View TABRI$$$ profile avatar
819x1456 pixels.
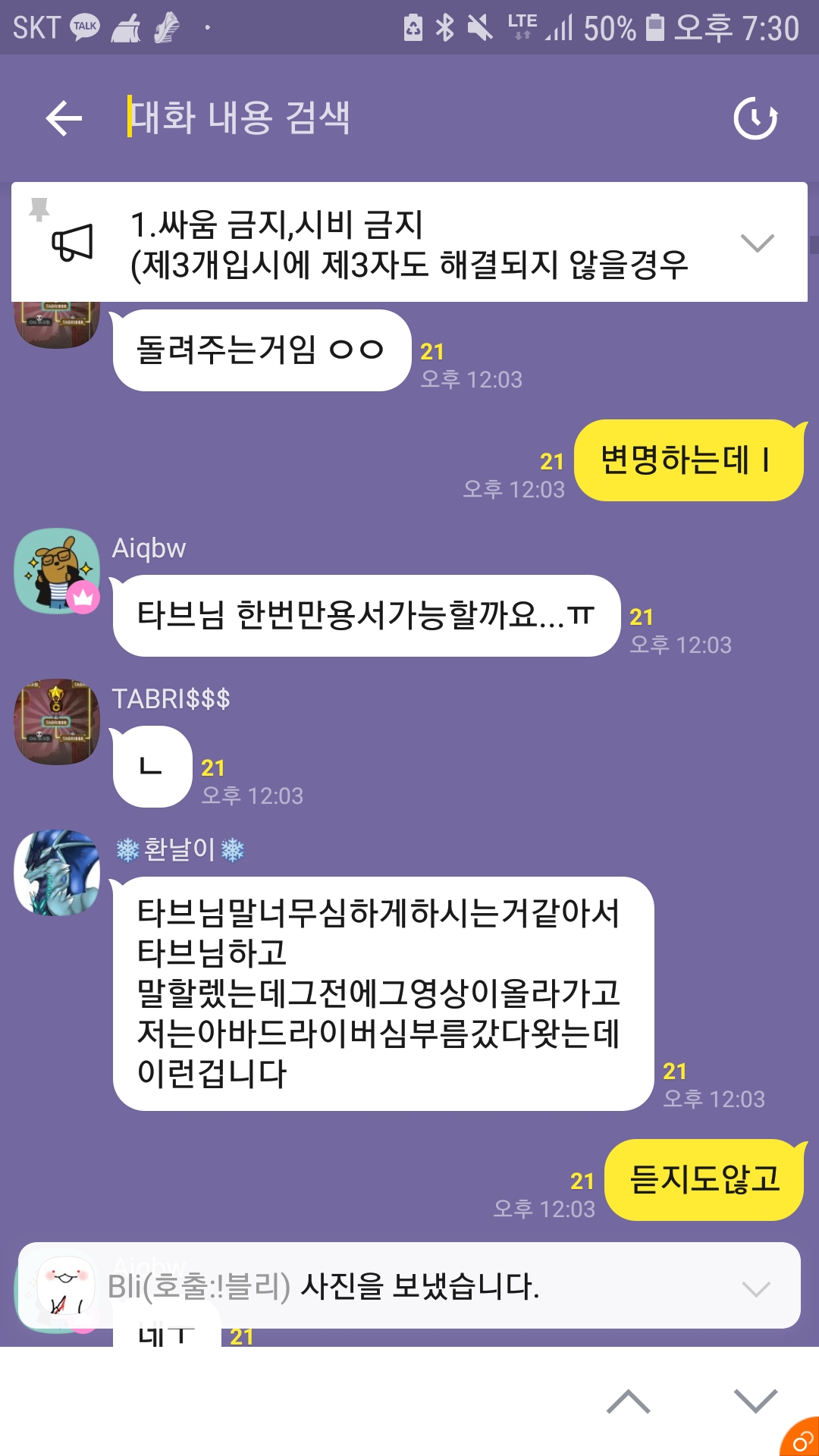click(x=57, y=721)
